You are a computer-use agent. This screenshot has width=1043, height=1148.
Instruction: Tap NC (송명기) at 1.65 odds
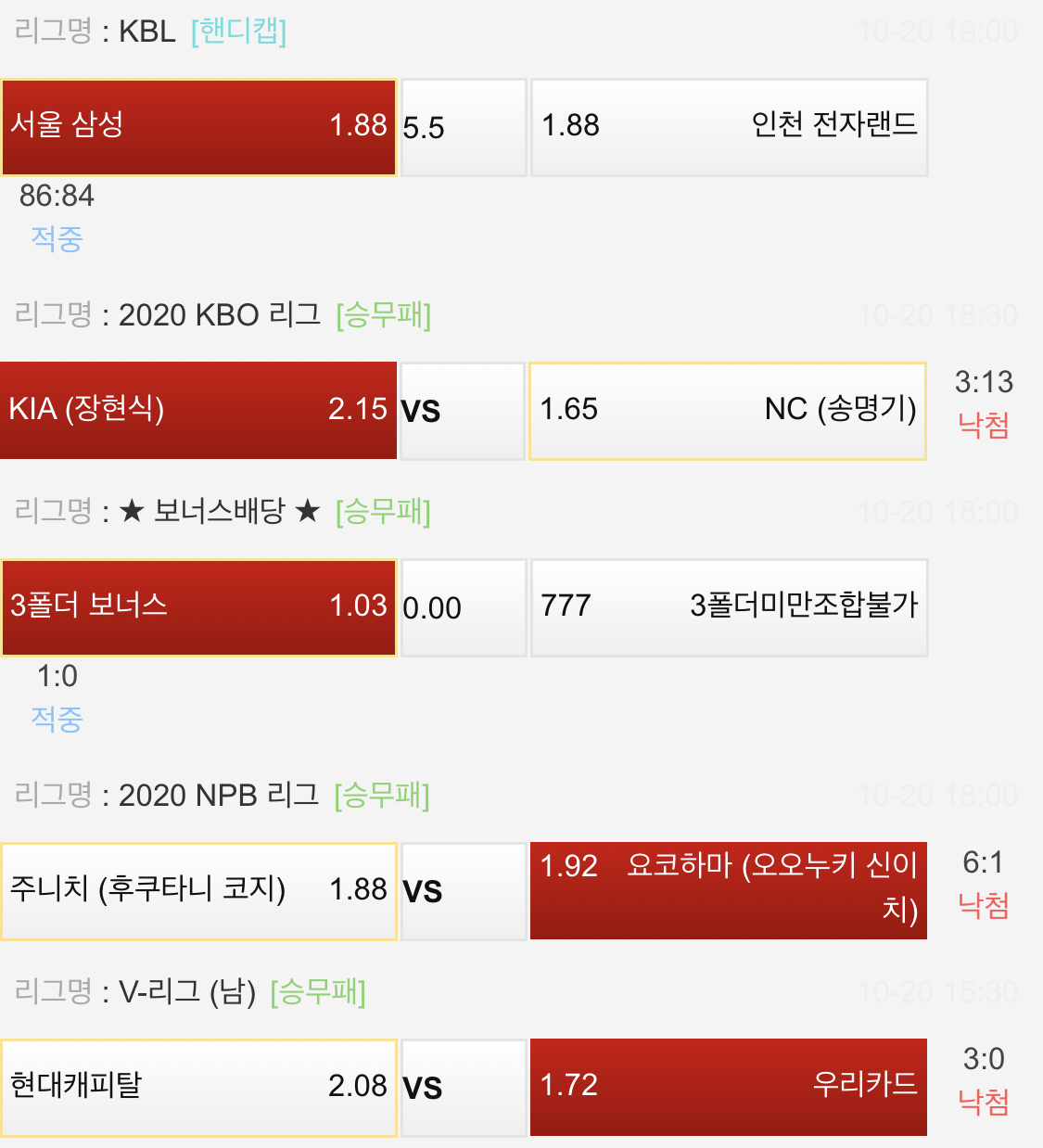click(728, 410)
